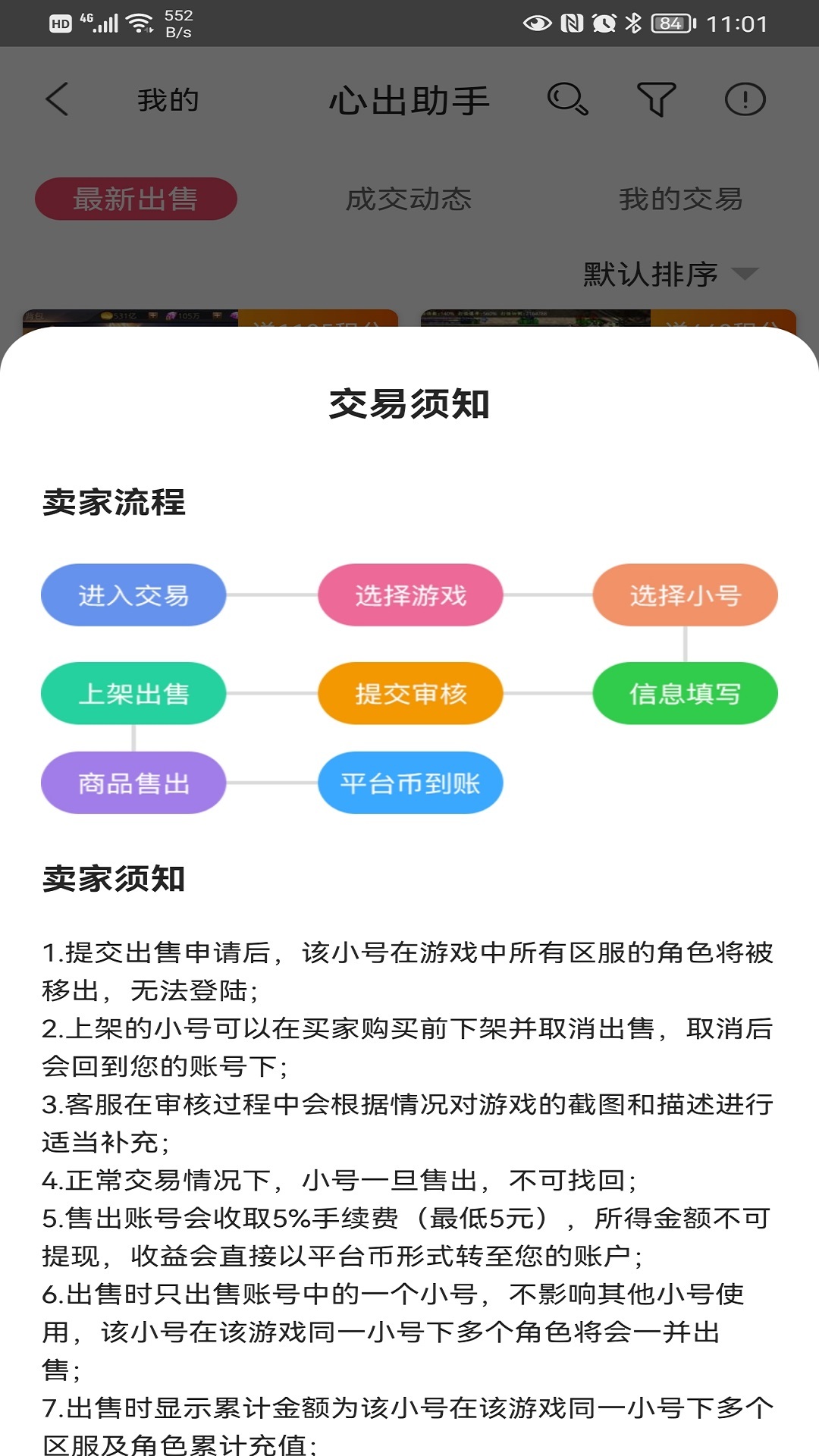
Task: Select the 最新出售 tab
Action: coord(136,199)
